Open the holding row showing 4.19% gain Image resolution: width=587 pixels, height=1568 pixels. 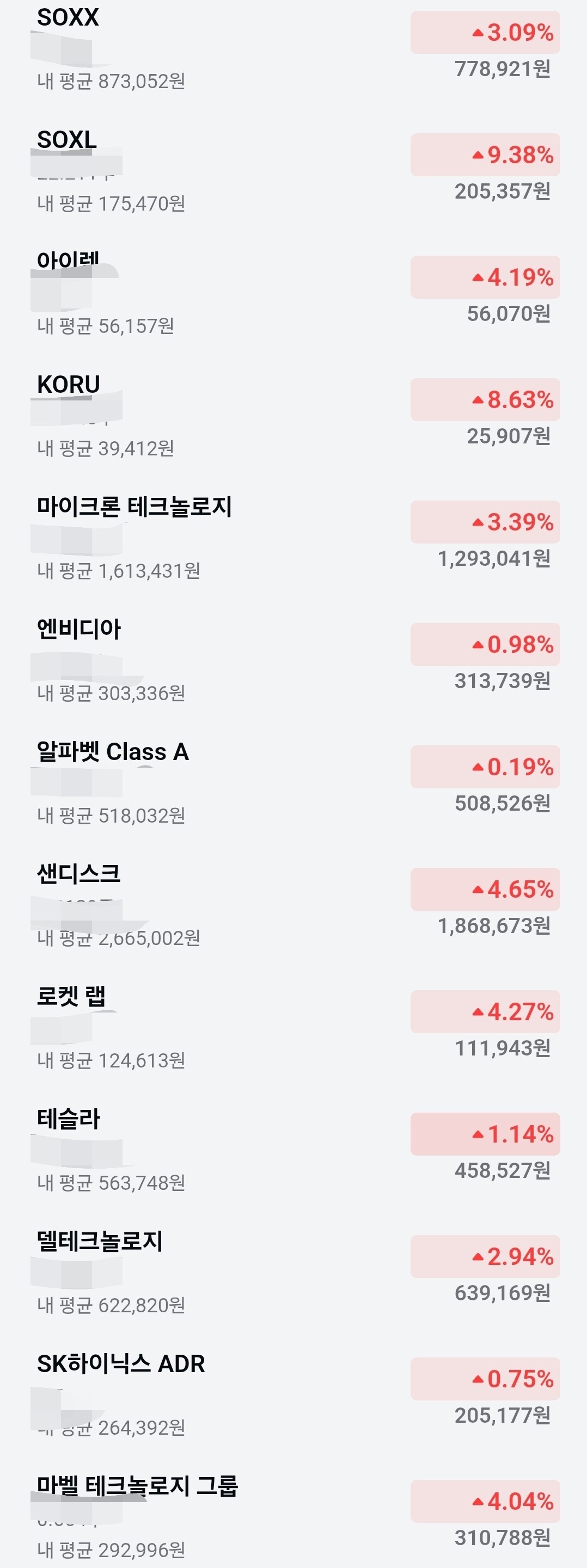(293, 293)
